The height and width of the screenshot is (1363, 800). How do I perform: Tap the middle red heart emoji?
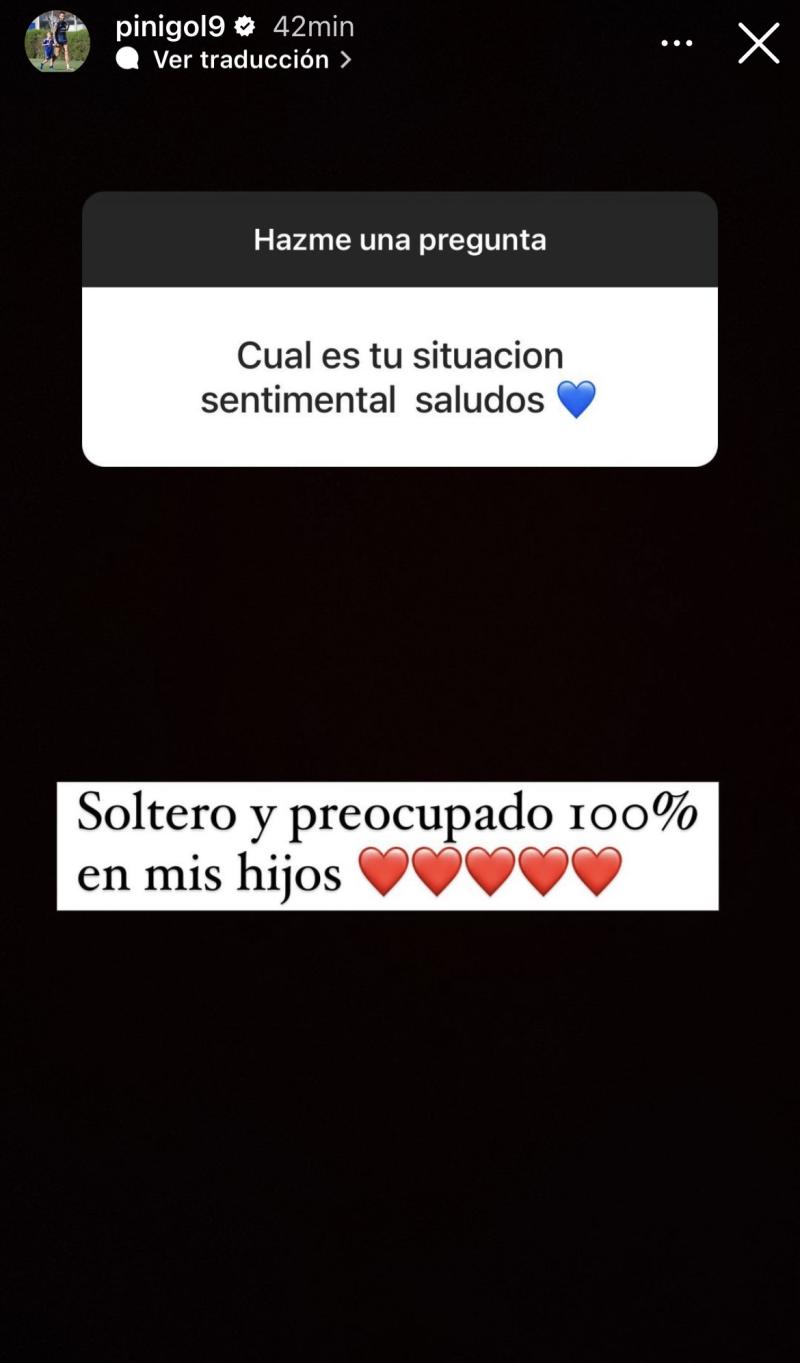489,872
